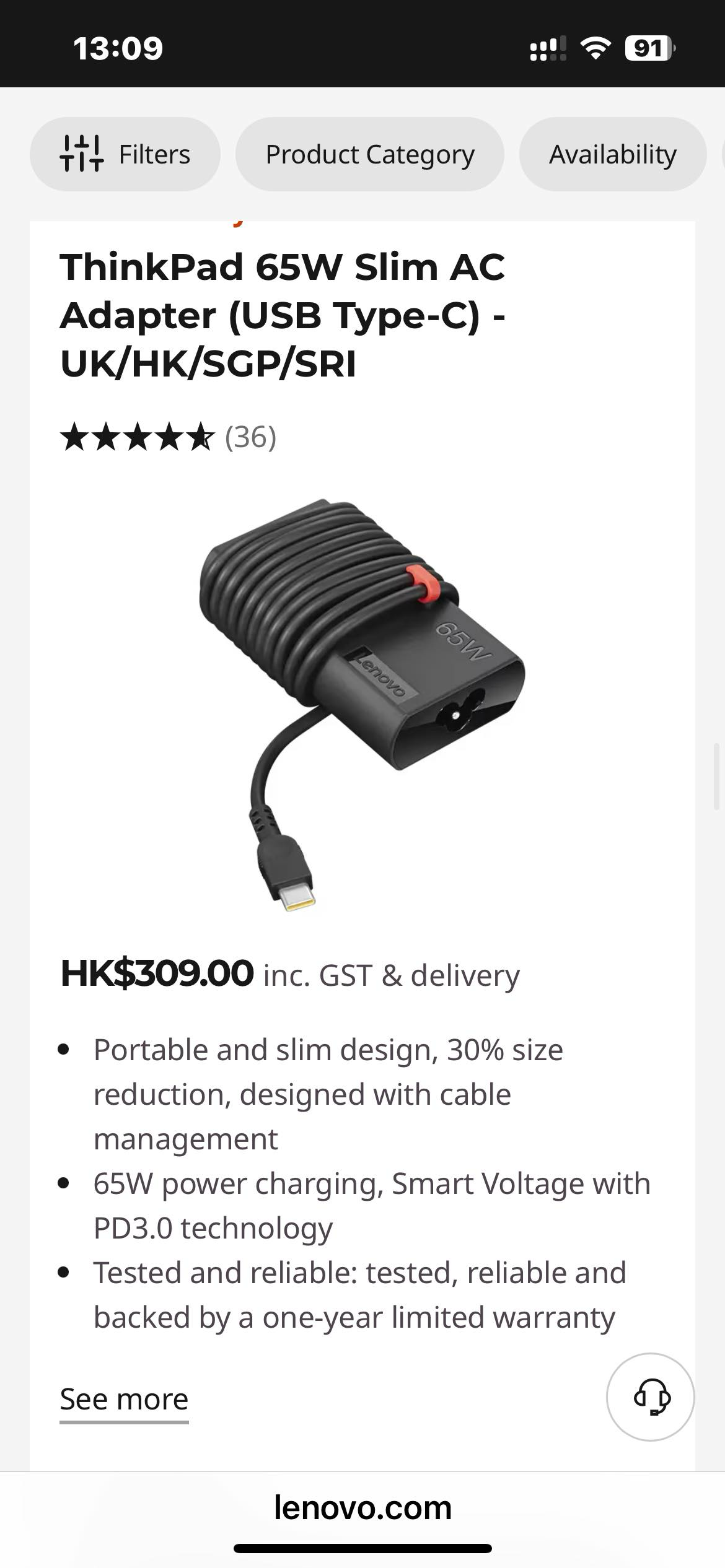
Task: Expand the Product Category filter
Action: 370,154
